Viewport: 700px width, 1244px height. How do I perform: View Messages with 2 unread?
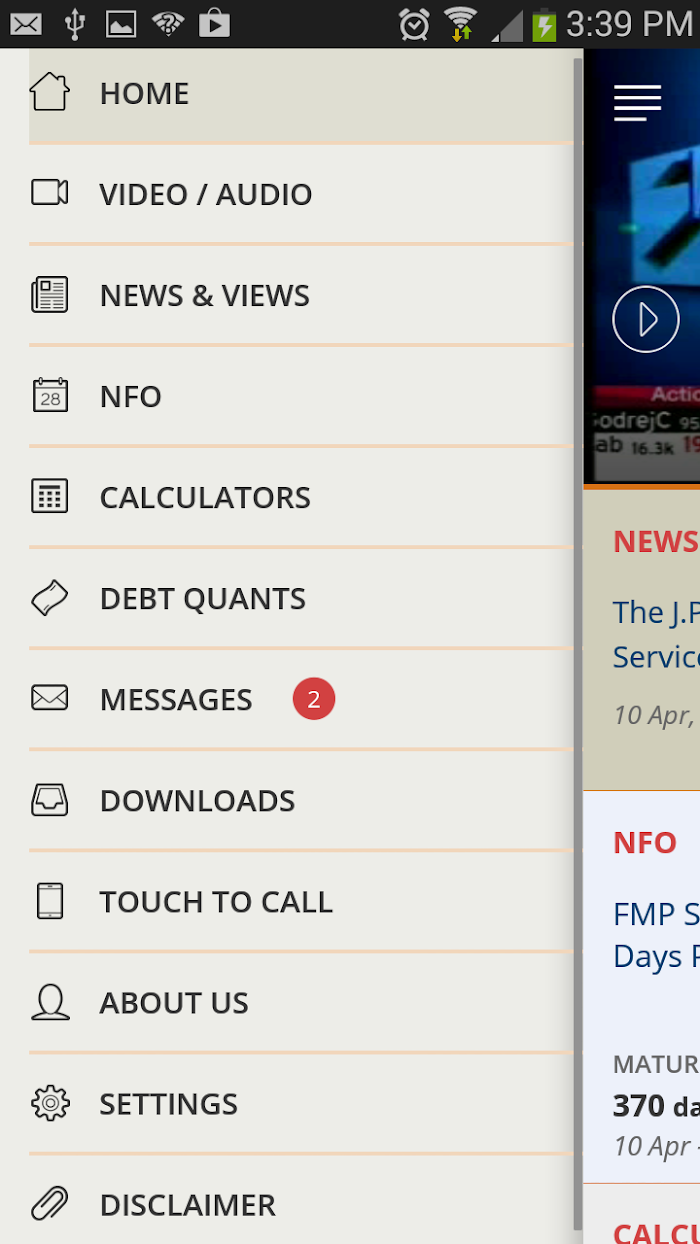[x=176, y=700]
